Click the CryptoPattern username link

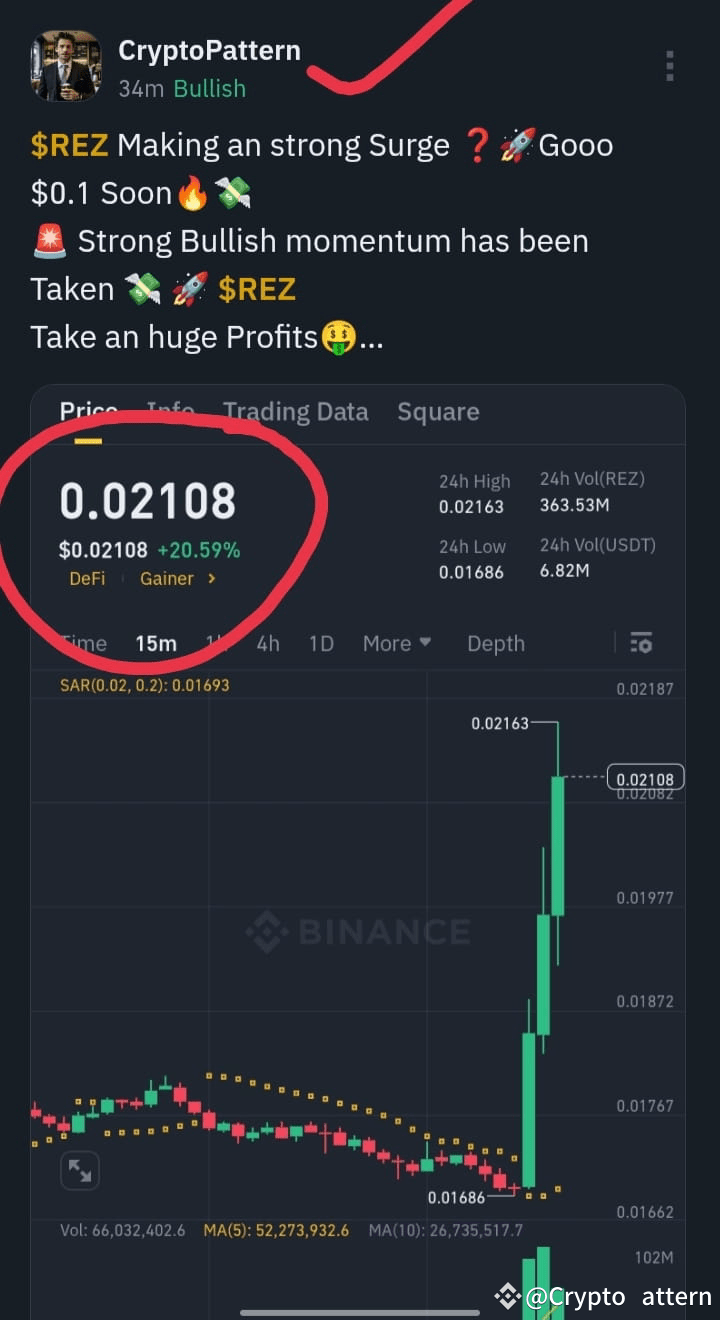[x=209, y=50]
